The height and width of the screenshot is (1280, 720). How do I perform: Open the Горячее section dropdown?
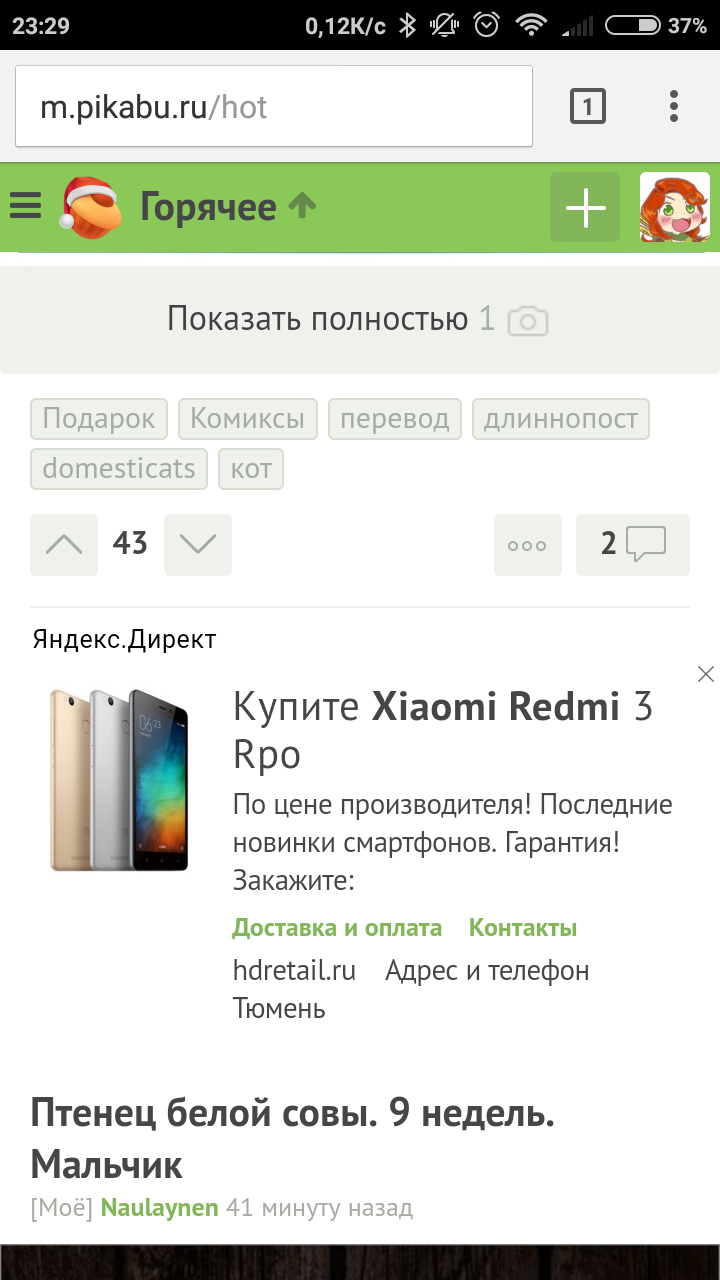pyautogui.click(x=228, y=207)
